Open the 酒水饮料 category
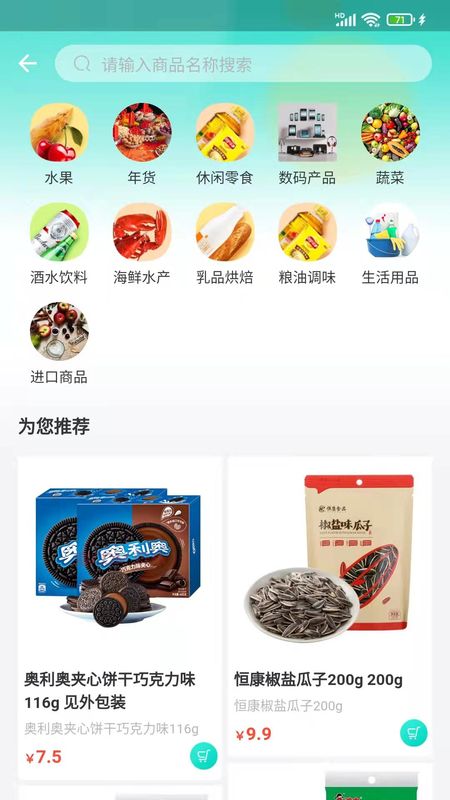This screenshot has width=450, height=800. pyautogui.click(x=59, y=244)
